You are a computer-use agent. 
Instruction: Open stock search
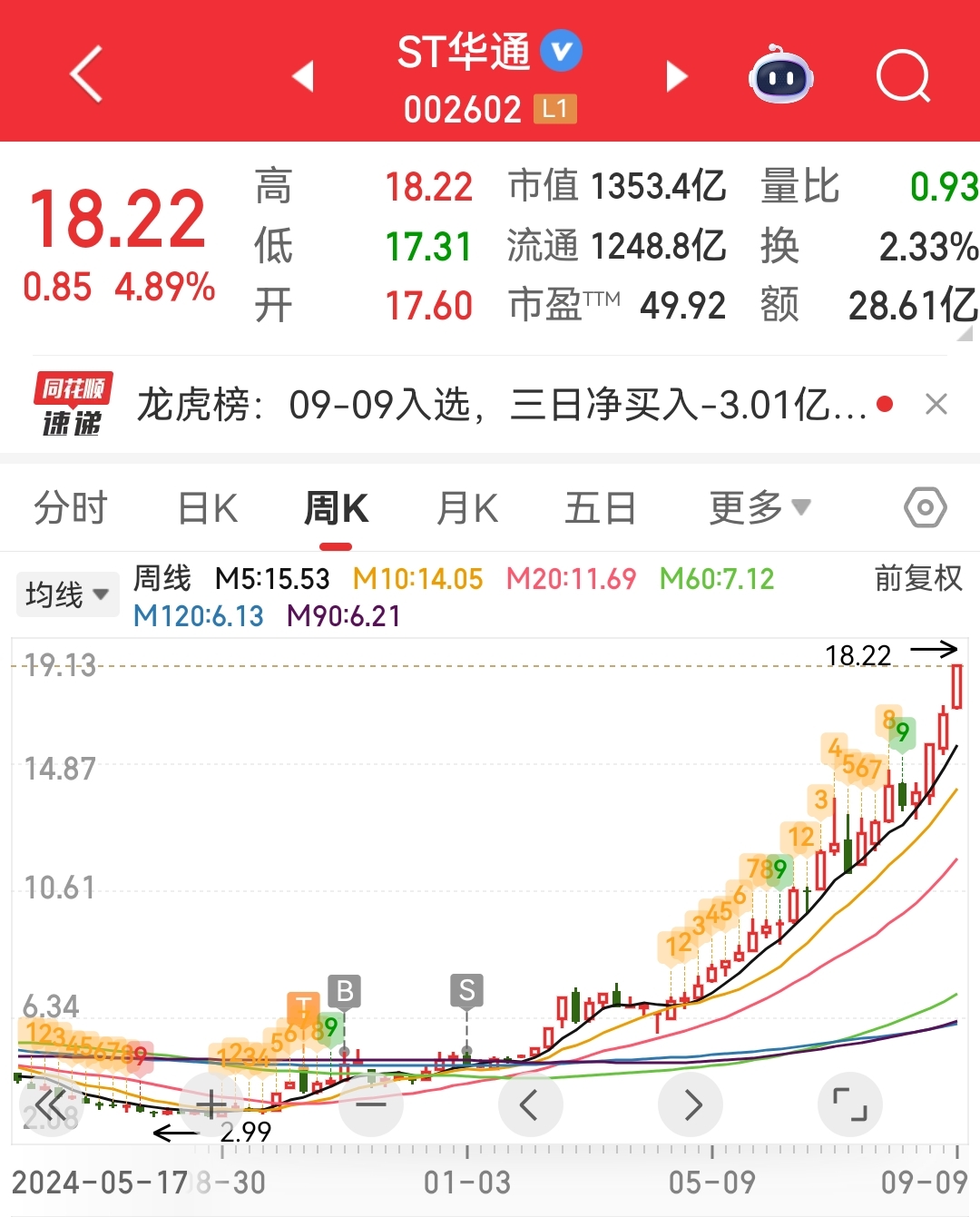coord(903,76)
